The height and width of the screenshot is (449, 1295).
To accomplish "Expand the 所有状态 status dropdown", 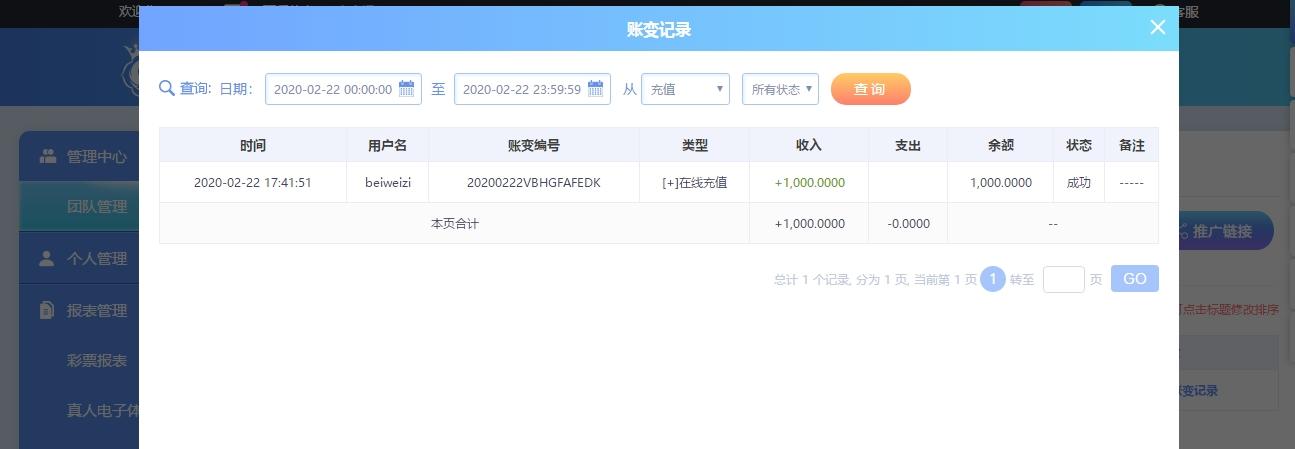I will point(780,89).
